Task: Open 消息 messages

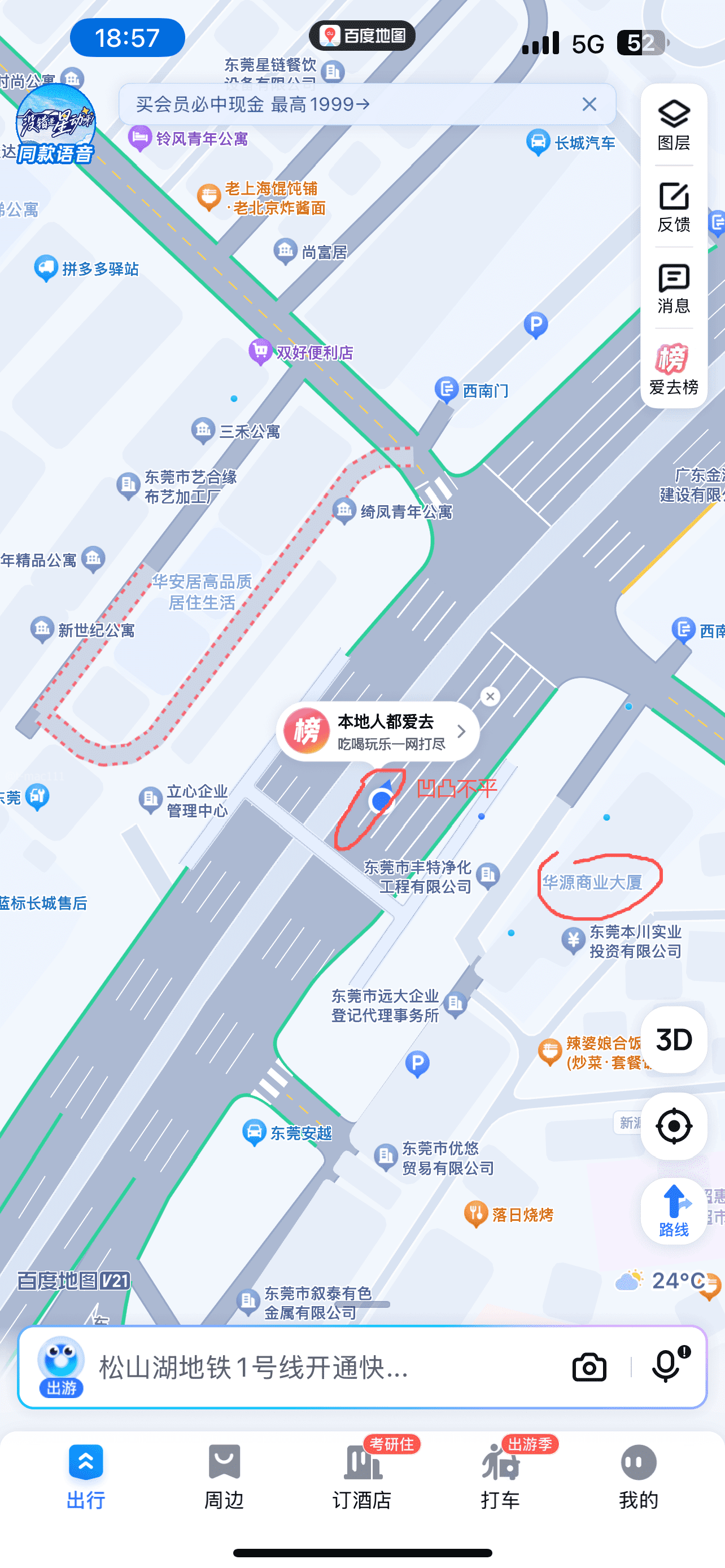Action: click(x=673, y=288)
